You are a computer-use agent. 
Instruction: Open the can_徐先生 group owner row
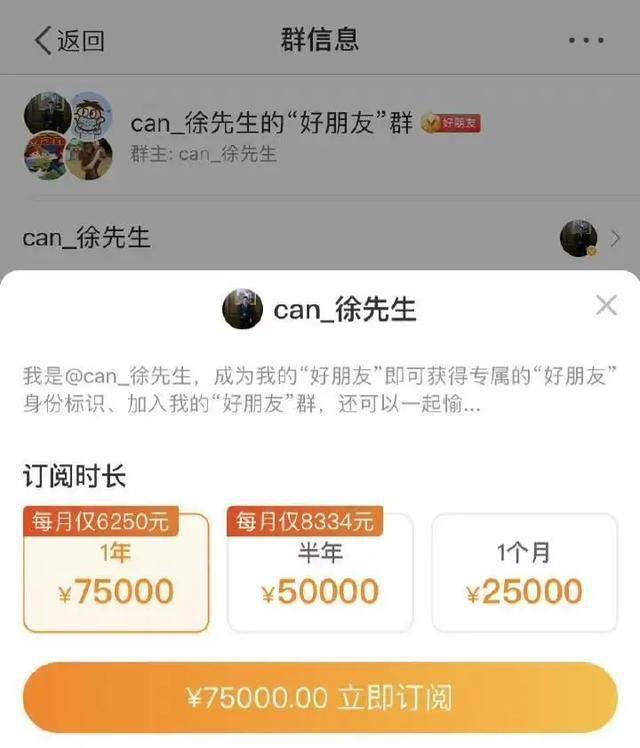point(320,238)
